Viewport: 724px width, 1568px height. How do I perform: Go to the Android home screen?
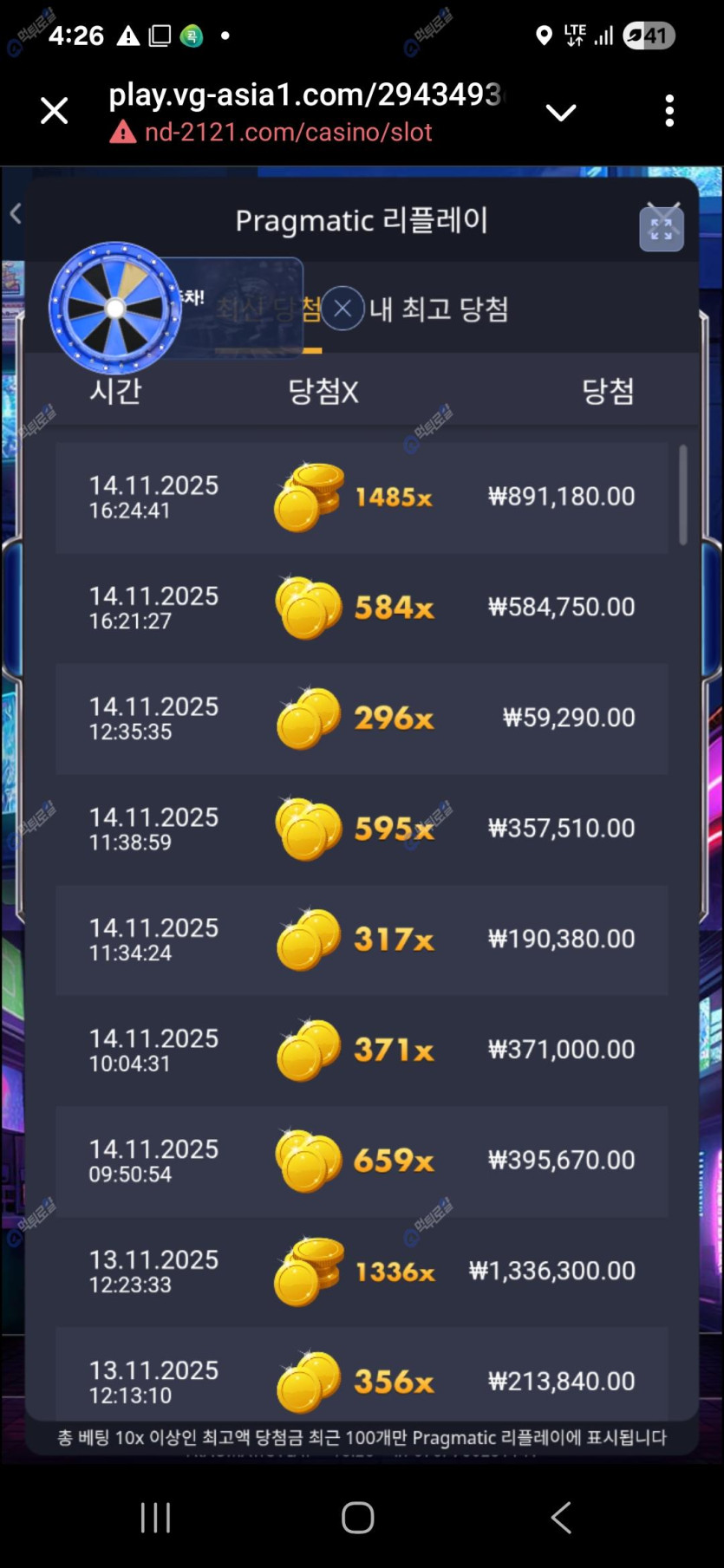[357, 1517]
